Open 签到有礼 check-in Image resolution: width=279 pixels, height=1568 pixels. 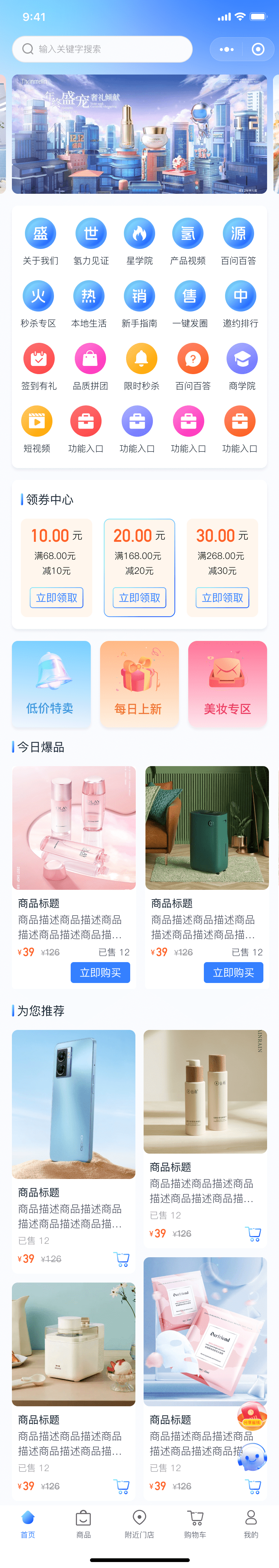pyautogui.click(x=39, y=366)
